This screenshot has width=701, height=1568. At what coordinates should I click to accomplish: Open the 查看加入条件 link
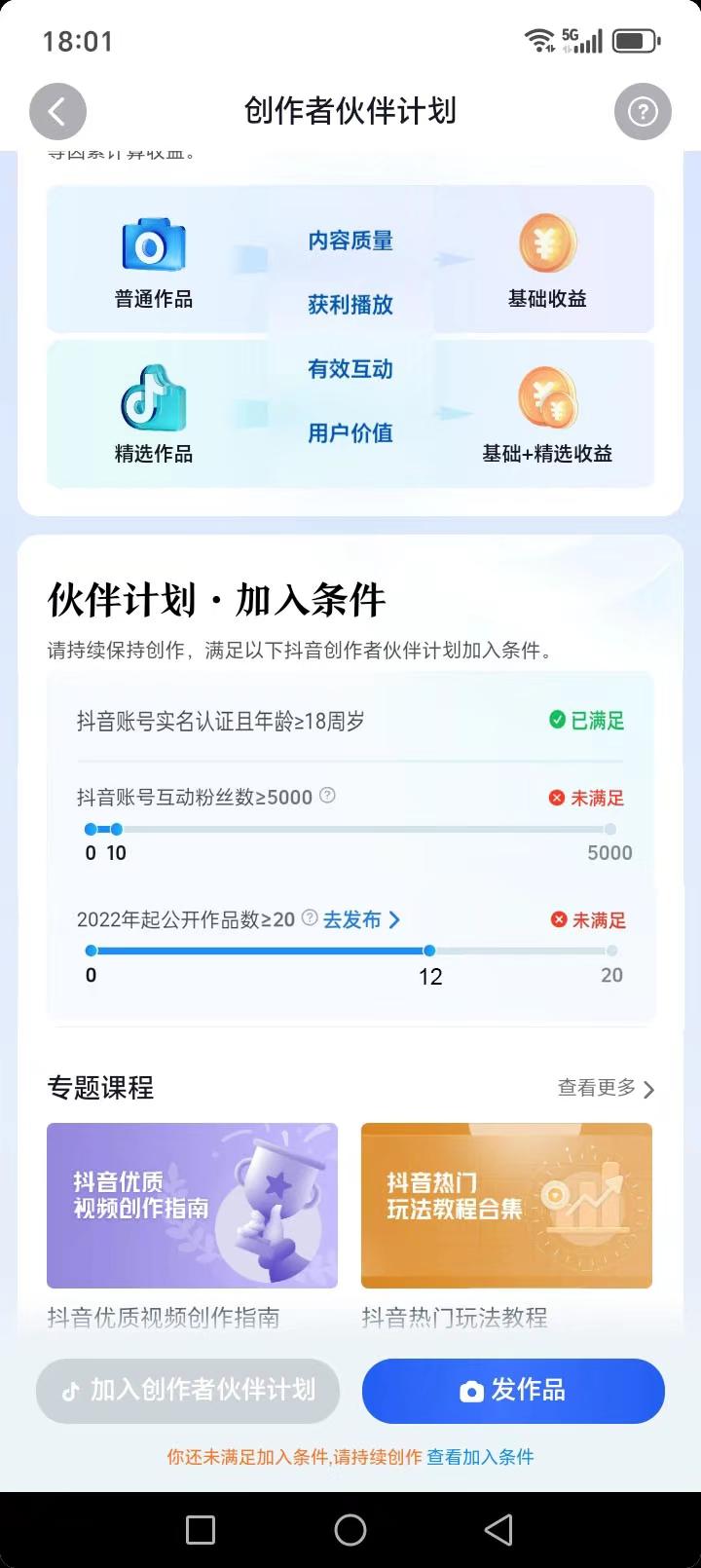(479, 1456)
